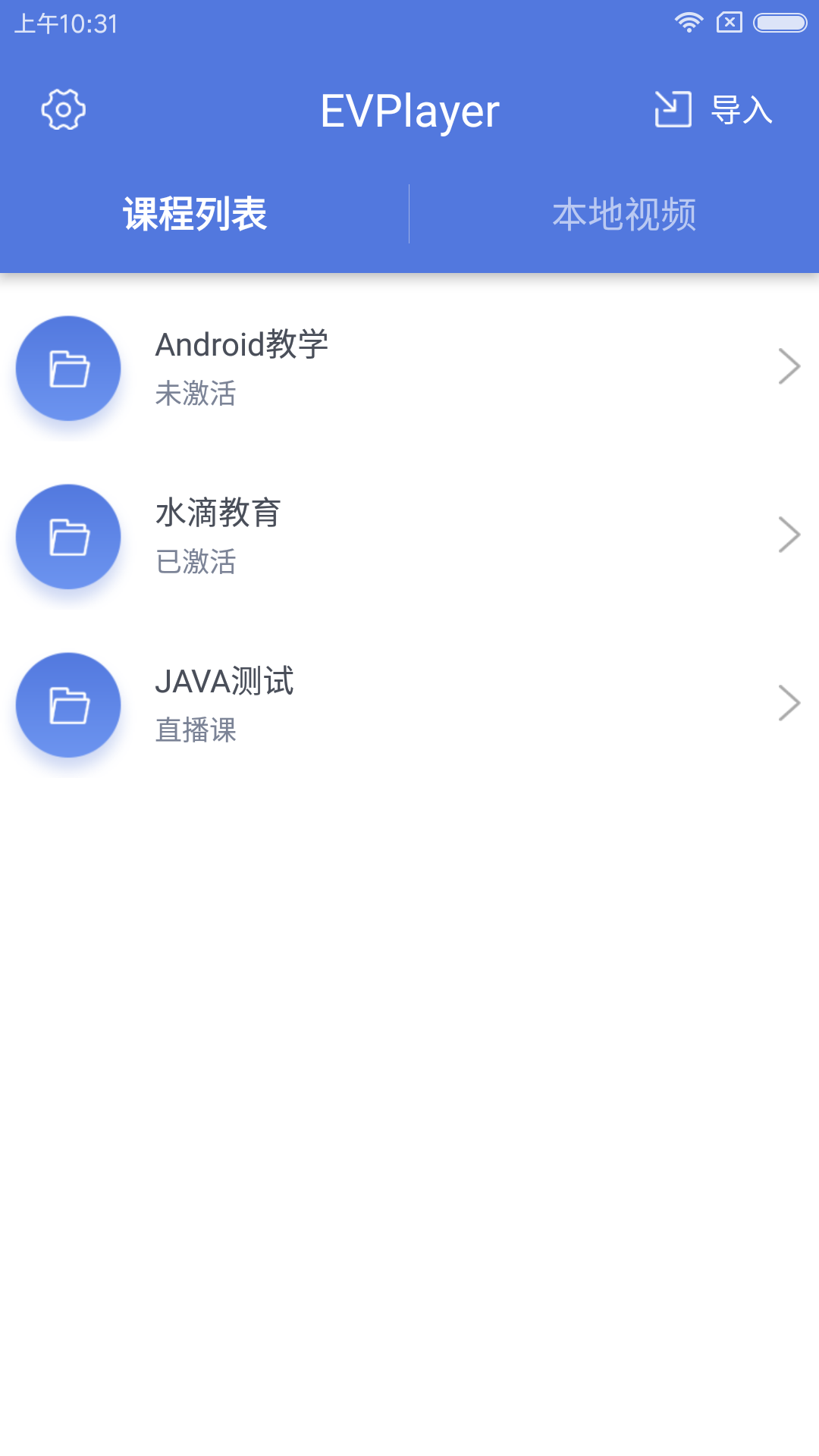Expand the 水滴教育 course entry

(789, 535)
